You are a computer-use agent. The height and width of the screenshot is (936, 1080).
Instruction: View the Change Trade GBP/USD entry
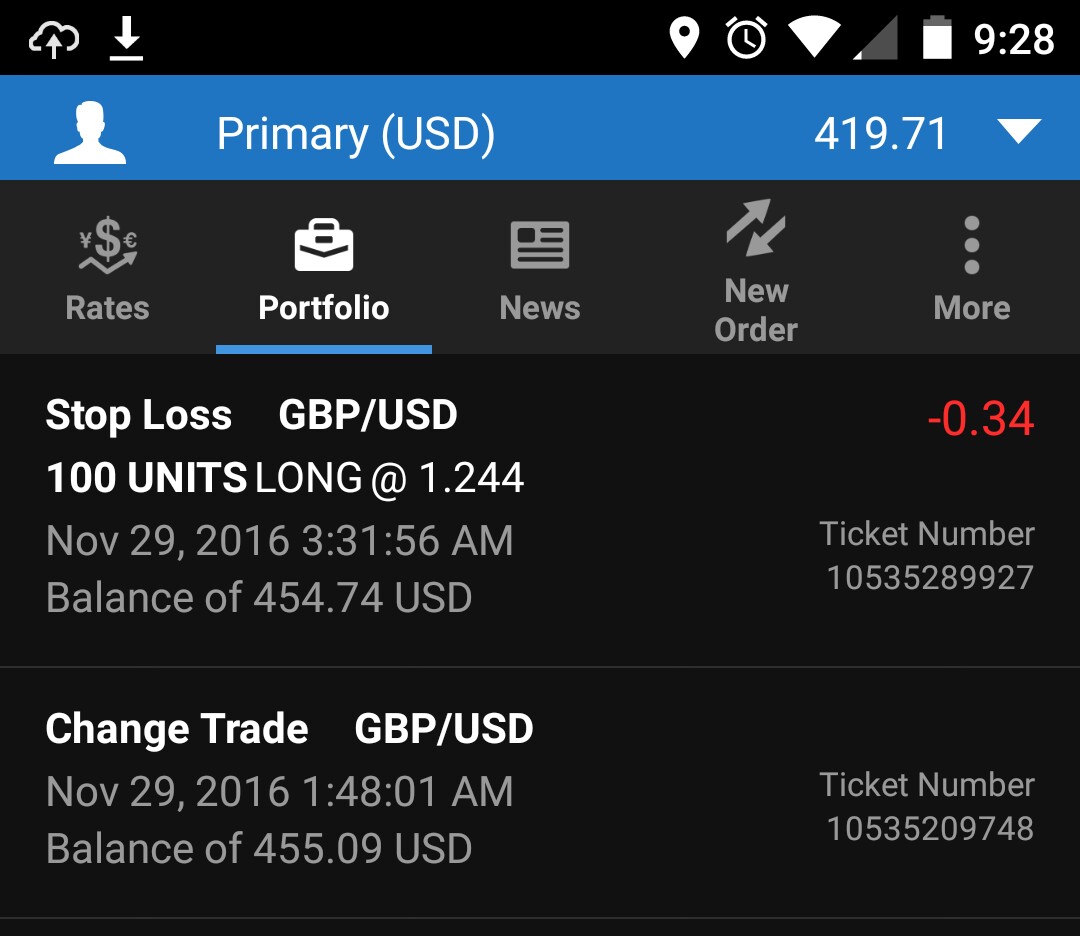point(540,790)
